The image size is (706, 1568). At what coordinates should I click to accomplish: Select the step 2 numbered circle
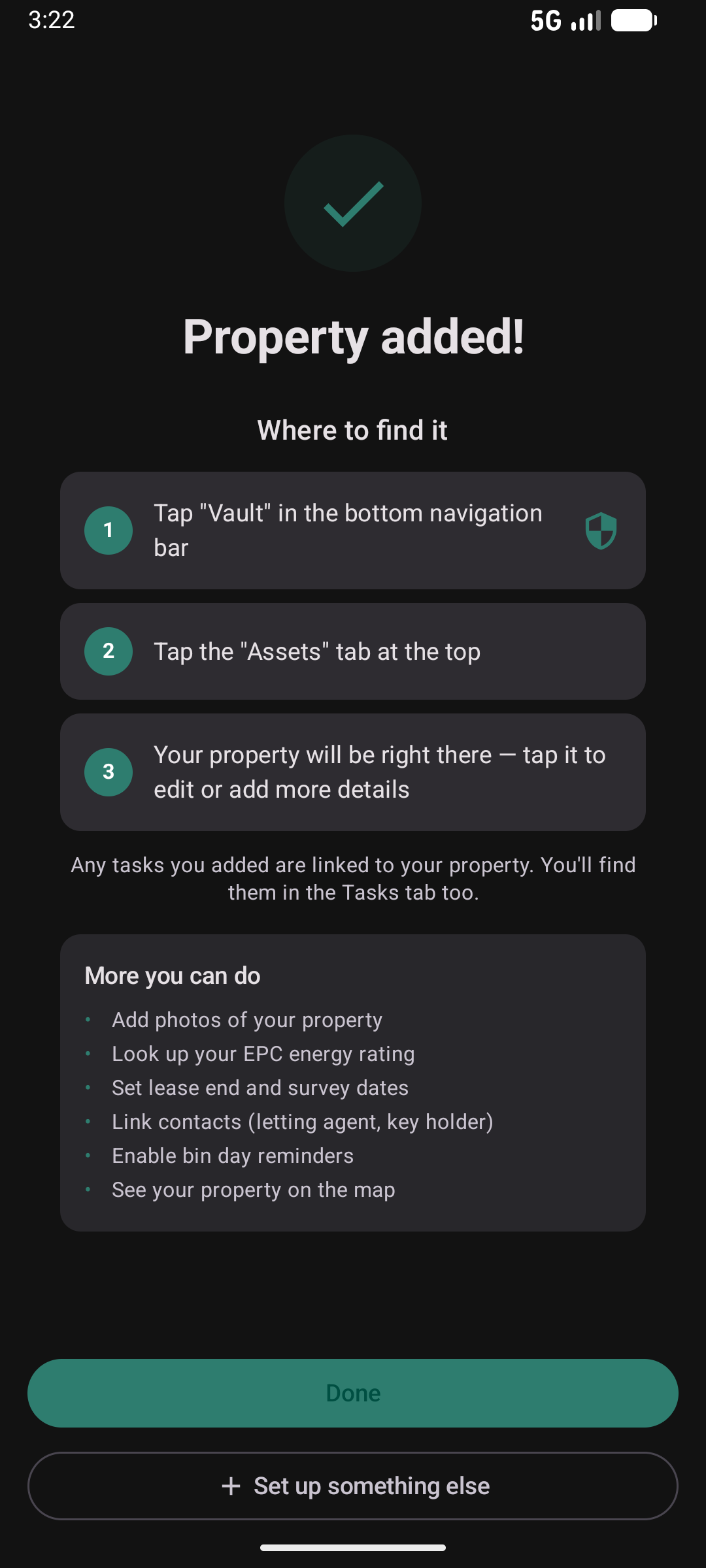tap(108, 651)
